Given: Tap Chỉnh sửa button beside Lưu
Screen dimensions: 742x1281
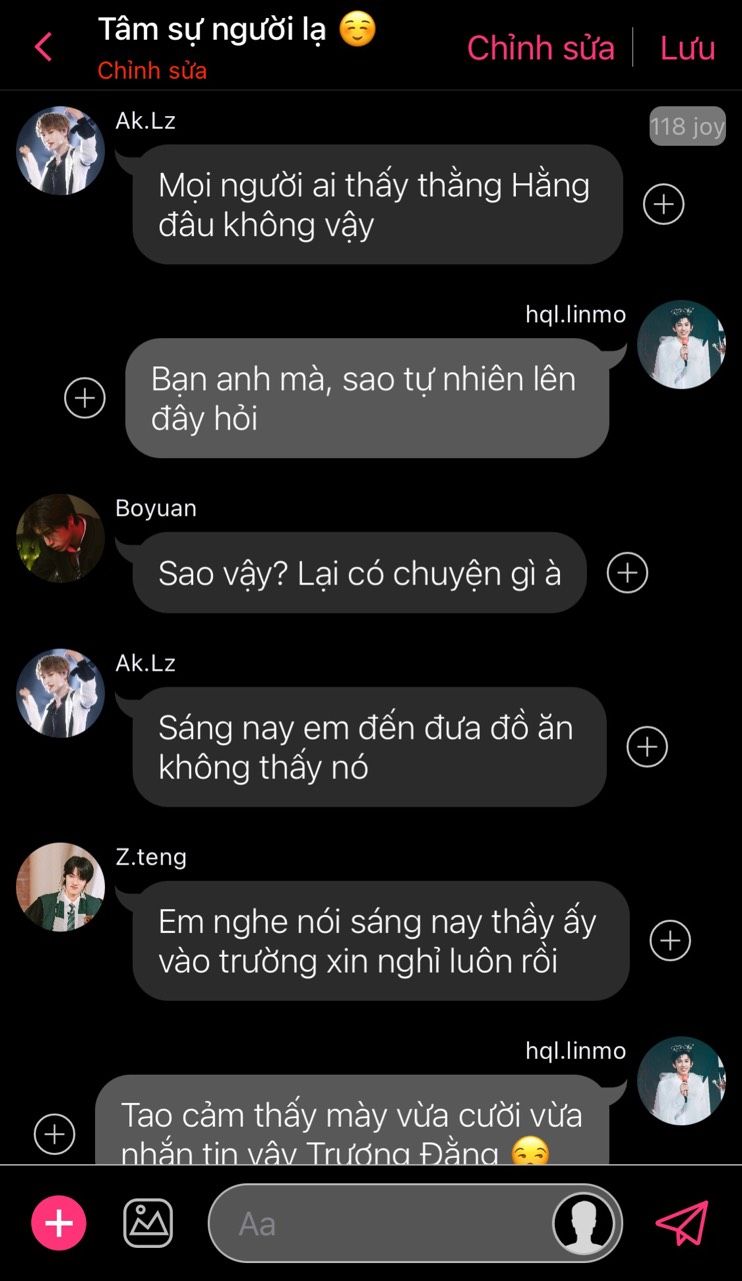Looking at the screenshot, I should (540, 47).
